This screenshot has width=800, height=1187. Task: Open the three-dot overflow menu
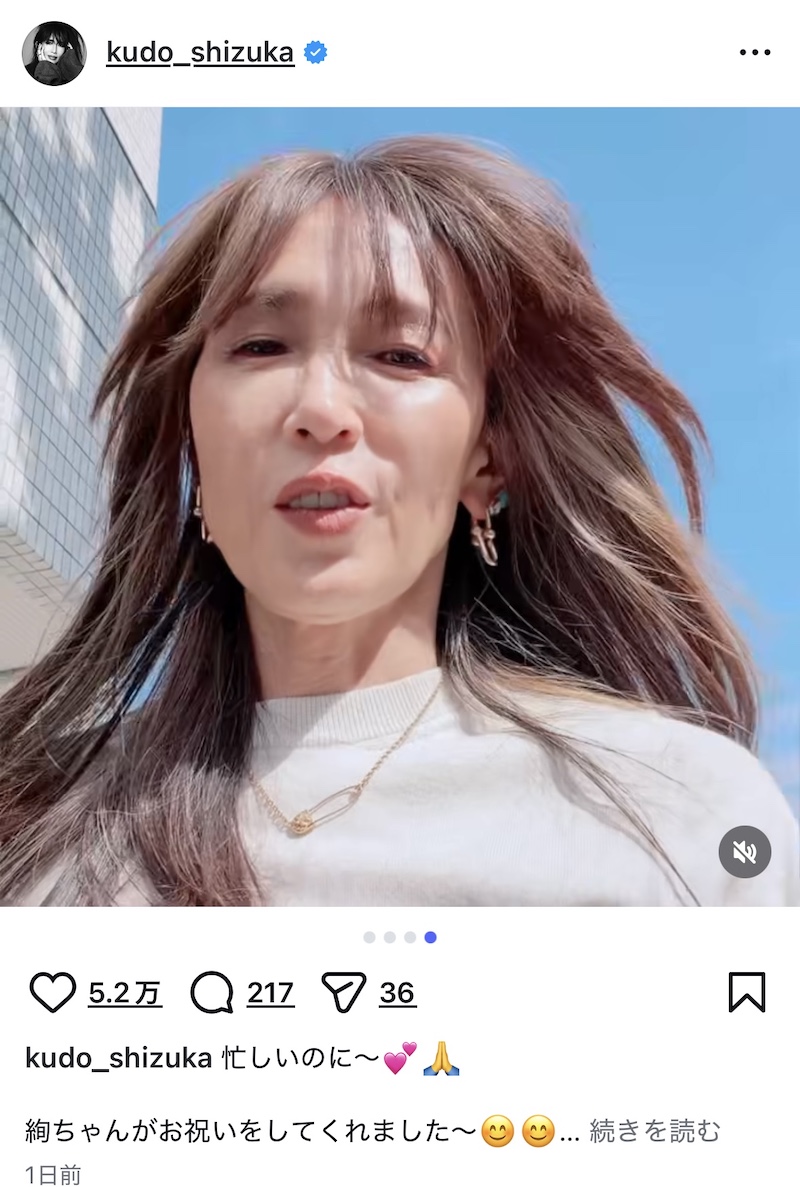pyautogui.click(x=754, y=53)
